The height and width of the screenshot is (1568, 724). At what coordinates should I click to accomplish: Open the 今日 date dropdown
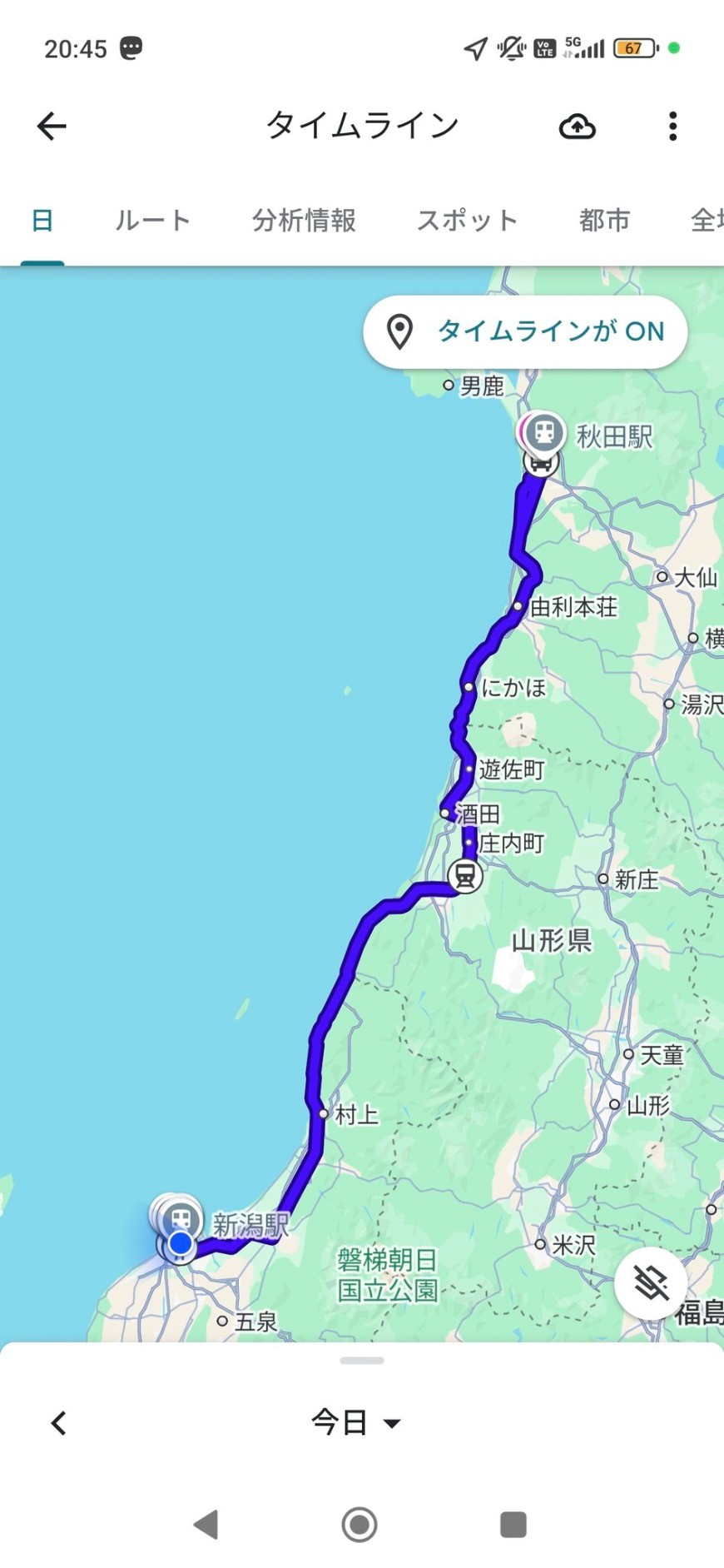(x=356, y=1422)
